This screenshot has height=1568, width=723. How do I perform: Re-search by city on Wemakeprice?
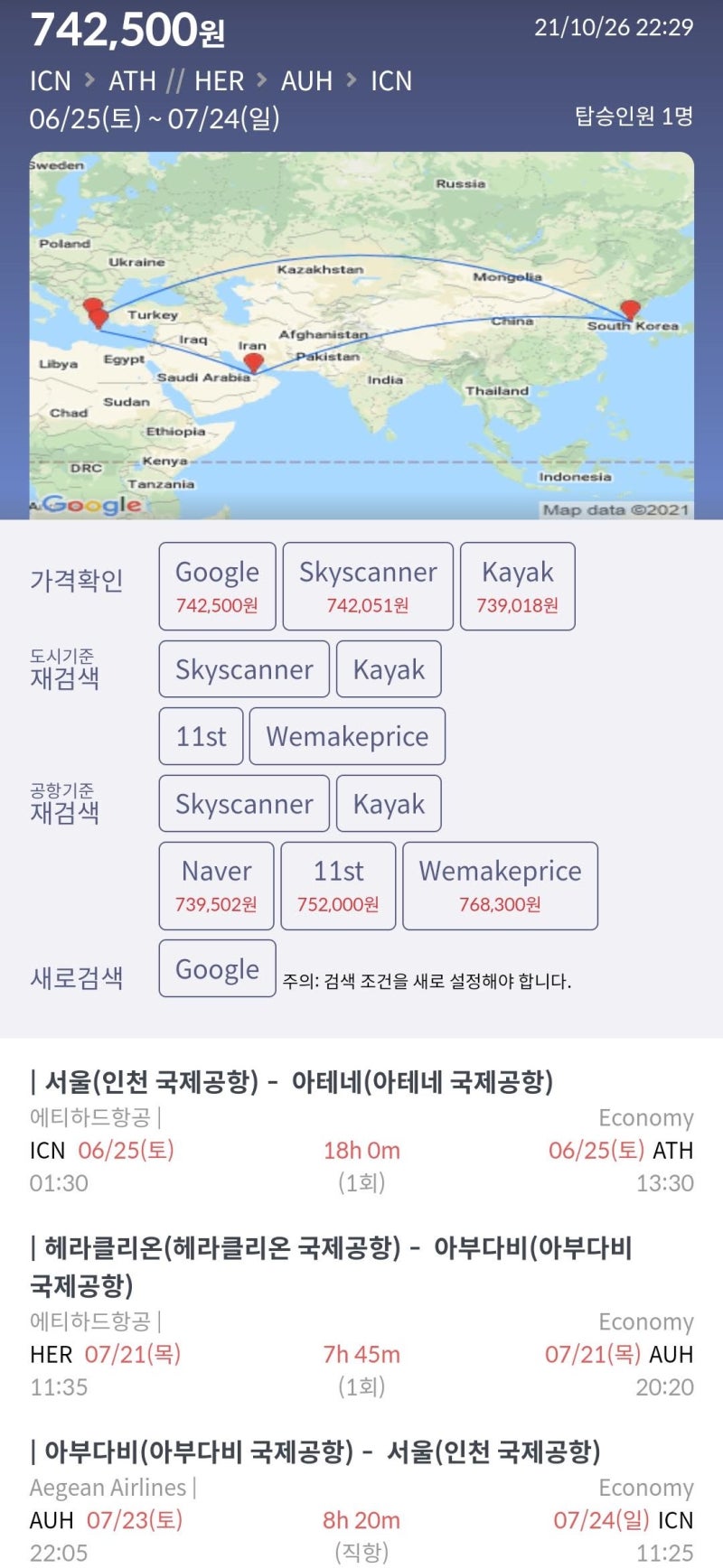[347, 736]
